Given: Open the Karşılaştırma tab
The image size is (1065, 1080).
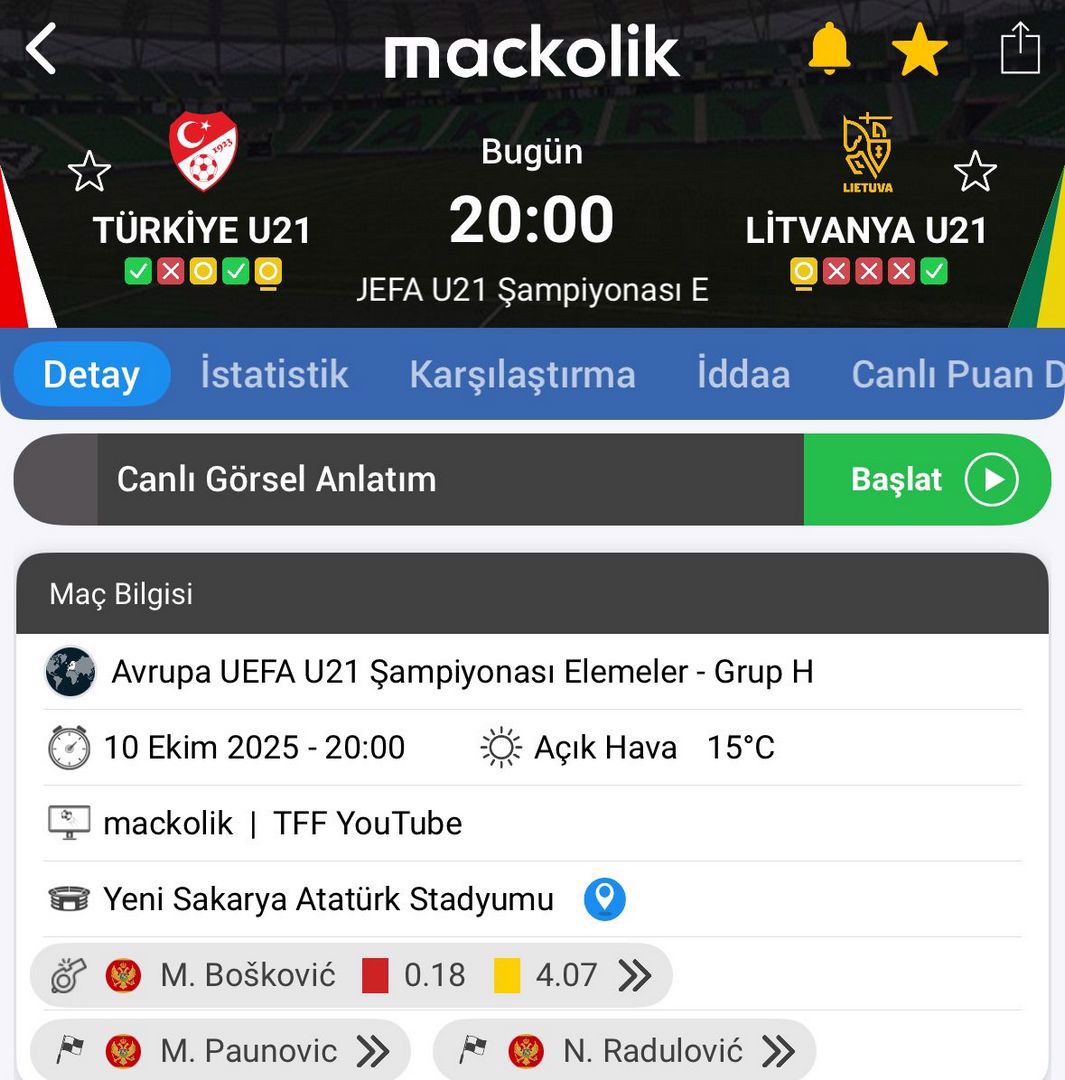Looking at the screenshot, I should (522, 375).
